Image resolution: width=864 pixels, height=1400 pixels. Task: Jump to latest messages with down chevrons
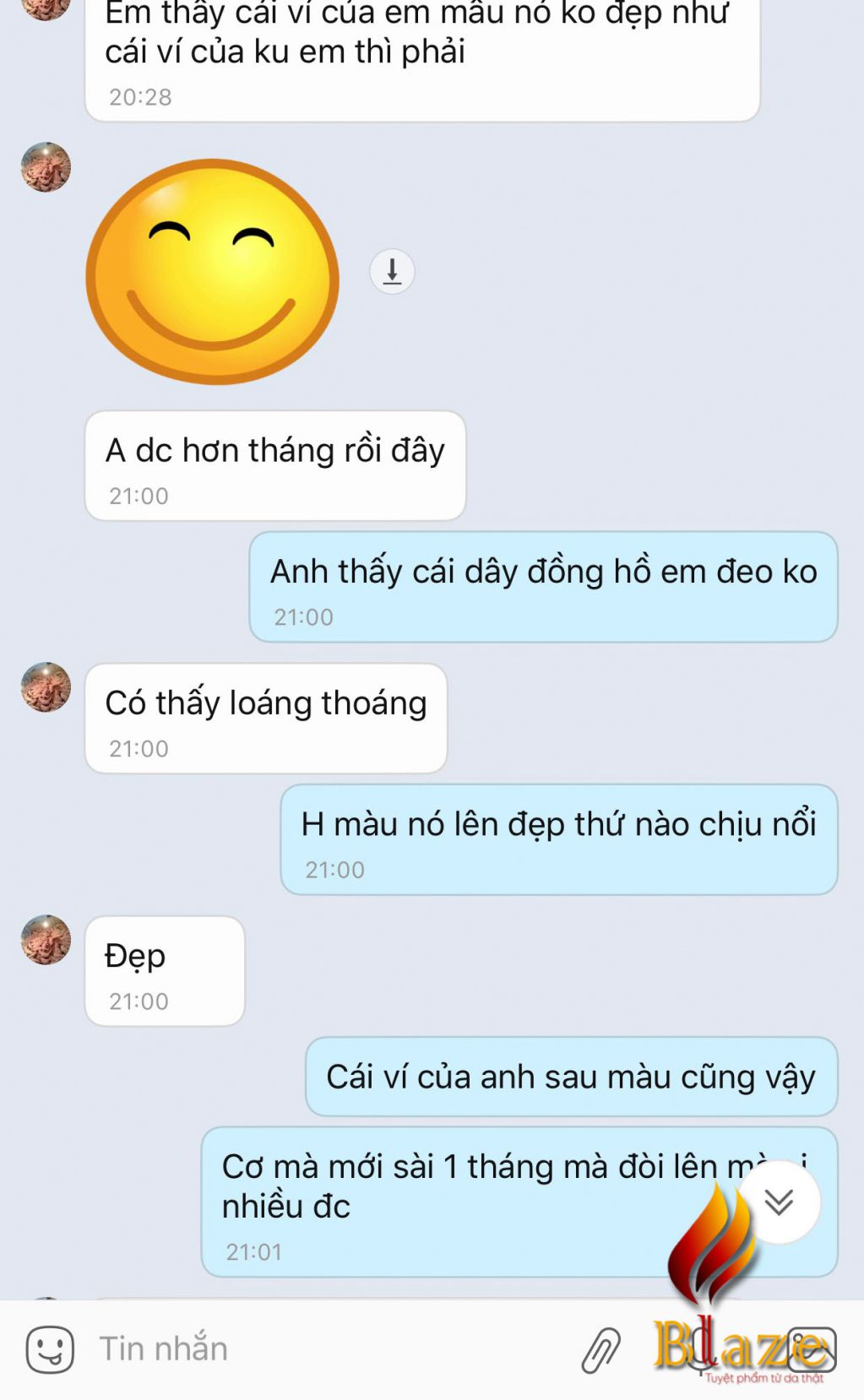(x=778, y=1202)
